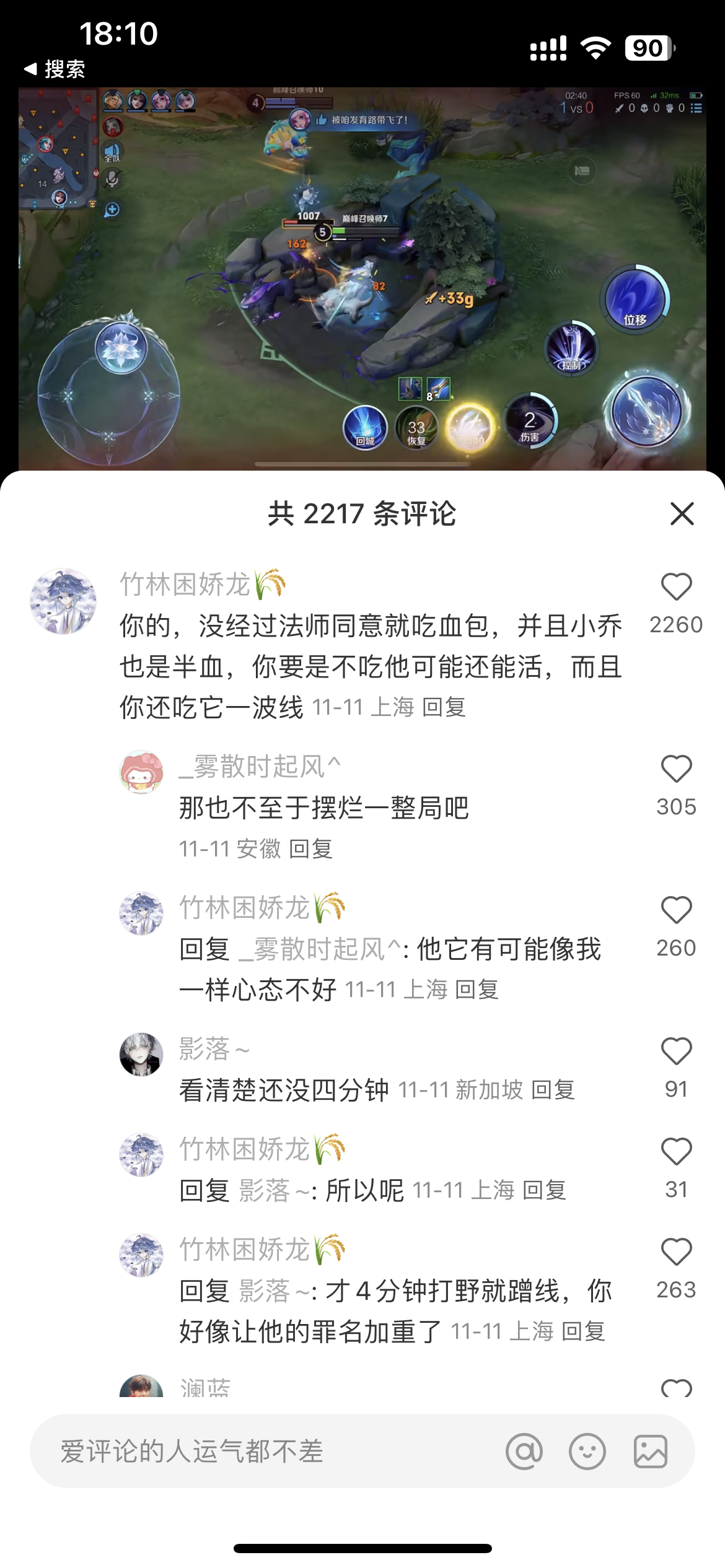The width and height of the screenshot is (725, 1568).
Task: Reply to 影落~'s comment from 新加坡
Action: click(x=553, y=1090)
